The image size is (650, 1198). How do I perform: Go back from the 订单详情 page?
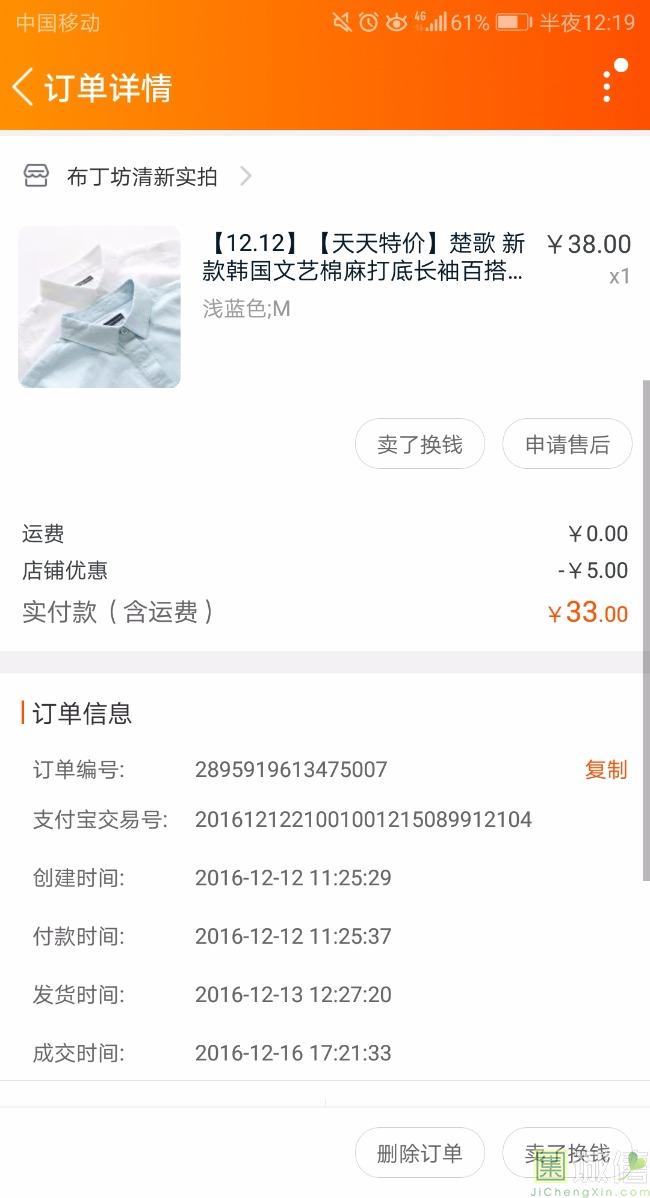click(x=24, y=87)
